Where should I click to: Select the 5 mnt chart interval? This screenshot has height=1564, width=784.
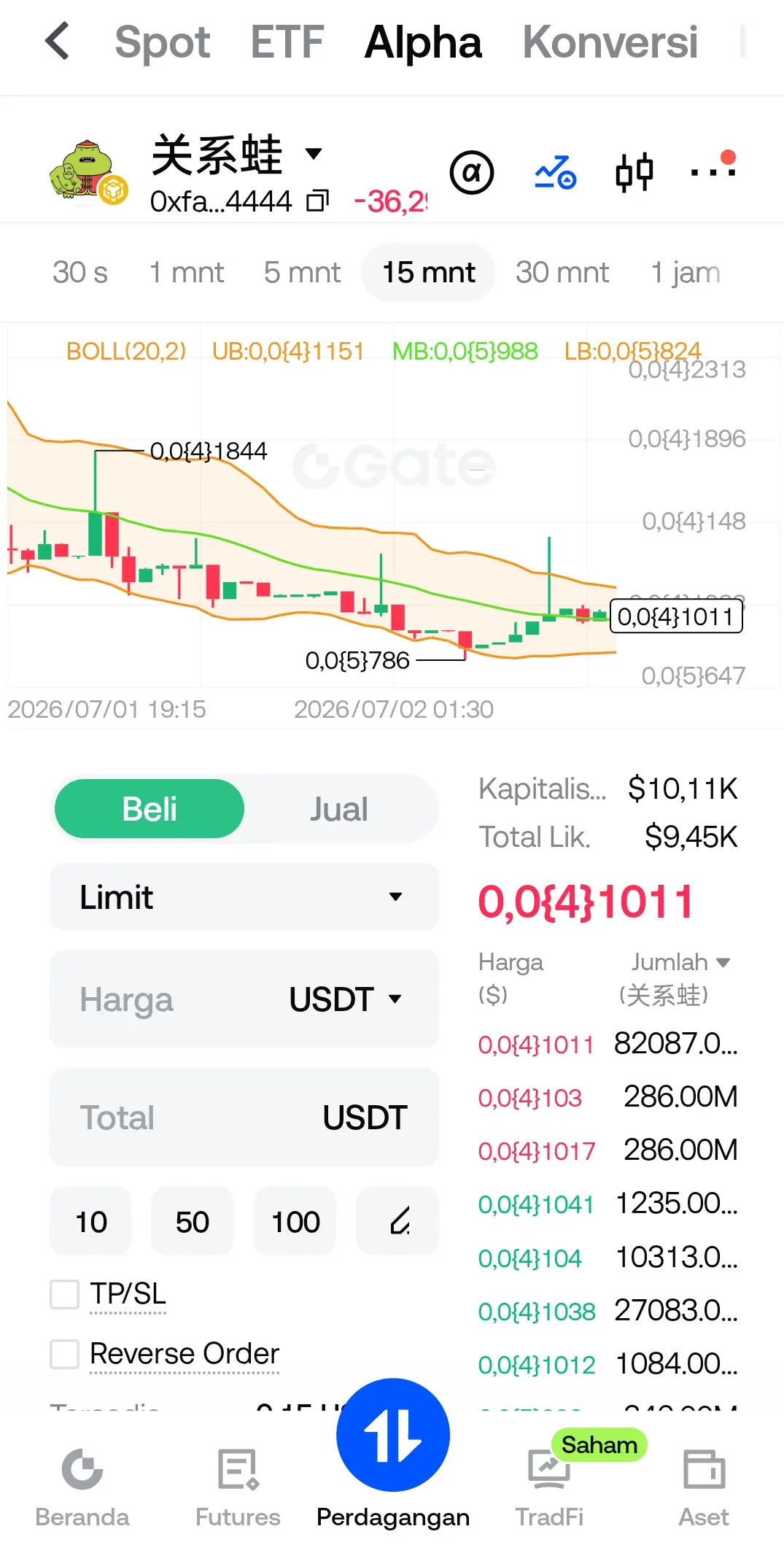(x=302, y=273)
